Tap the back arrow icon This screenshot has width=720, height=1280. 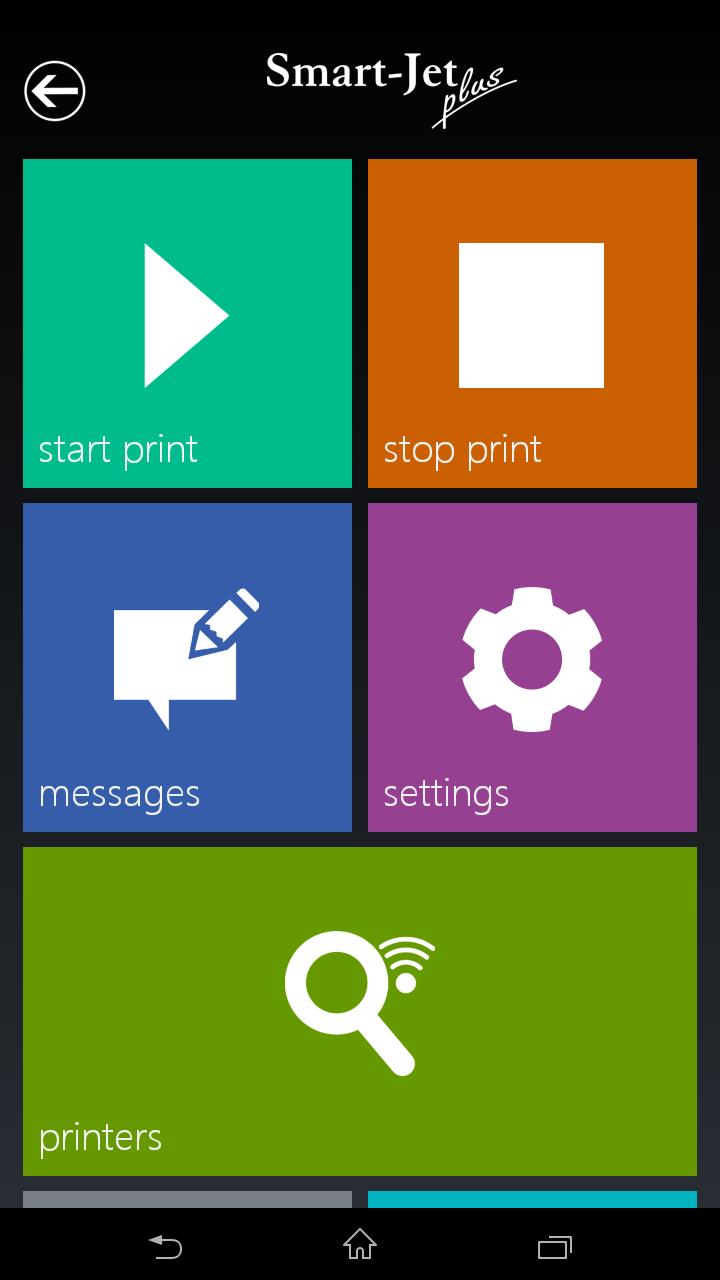point(55,91)
